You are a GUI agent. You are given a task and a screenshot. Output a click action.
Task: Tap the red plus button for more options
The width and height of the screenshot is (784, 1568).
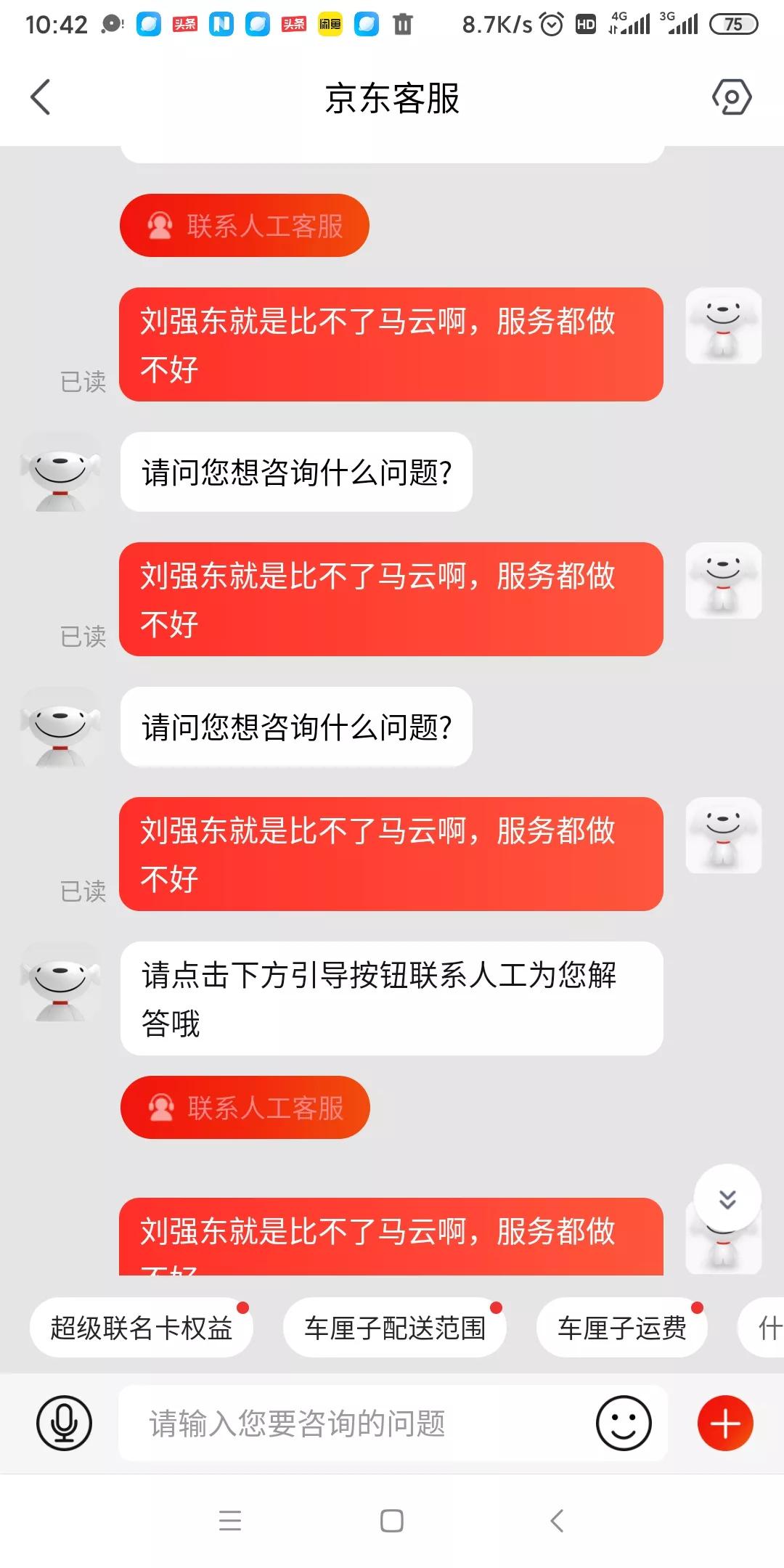[x=724, y=1421]
